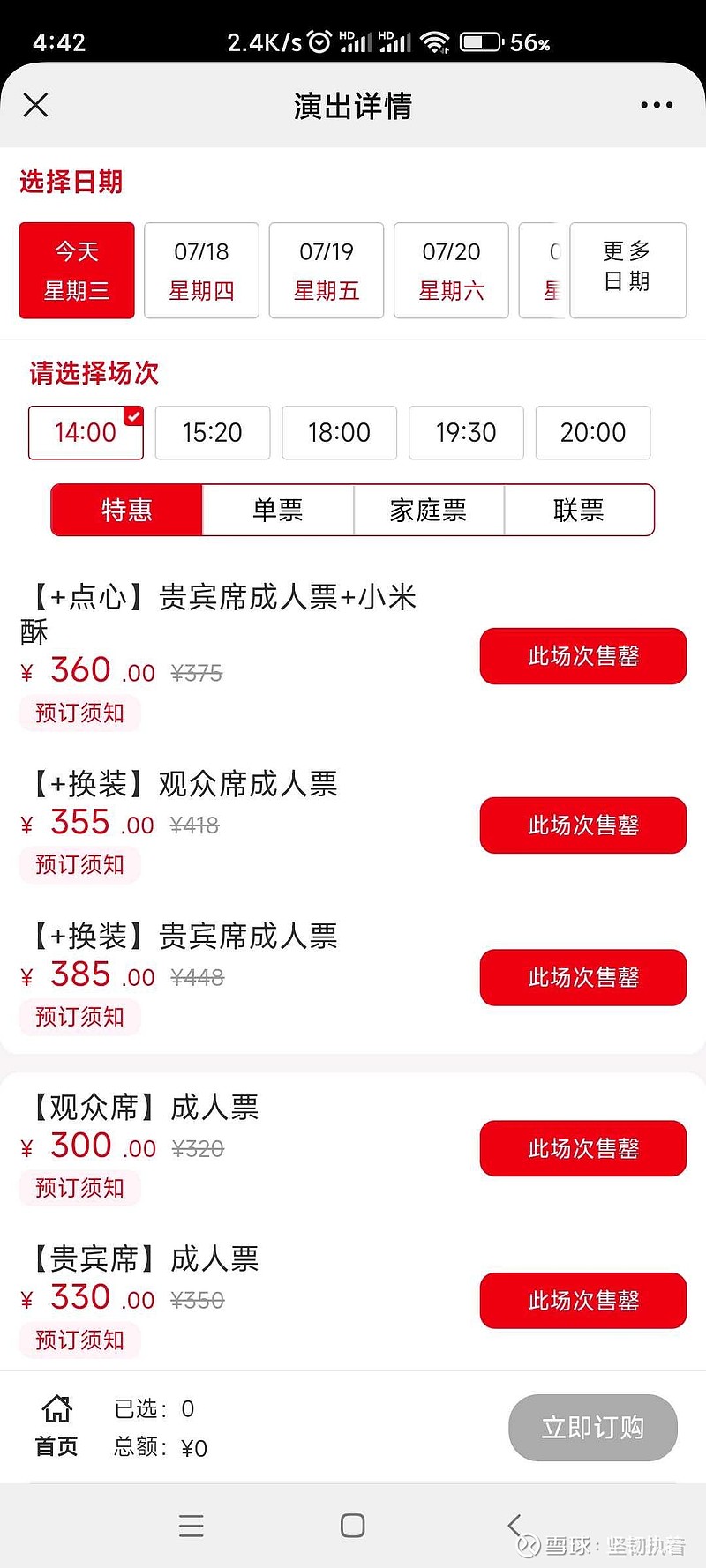Go back with the system back arrow

(515, 1525)
